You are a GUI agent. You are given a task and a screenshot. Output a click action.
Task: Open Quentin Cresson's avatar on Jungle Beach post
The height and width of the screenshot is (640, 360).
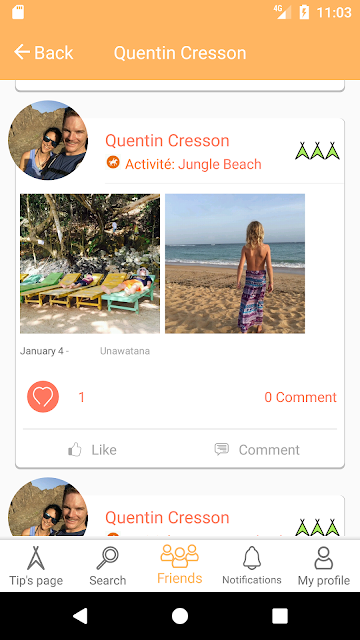[x=48, y=140]
